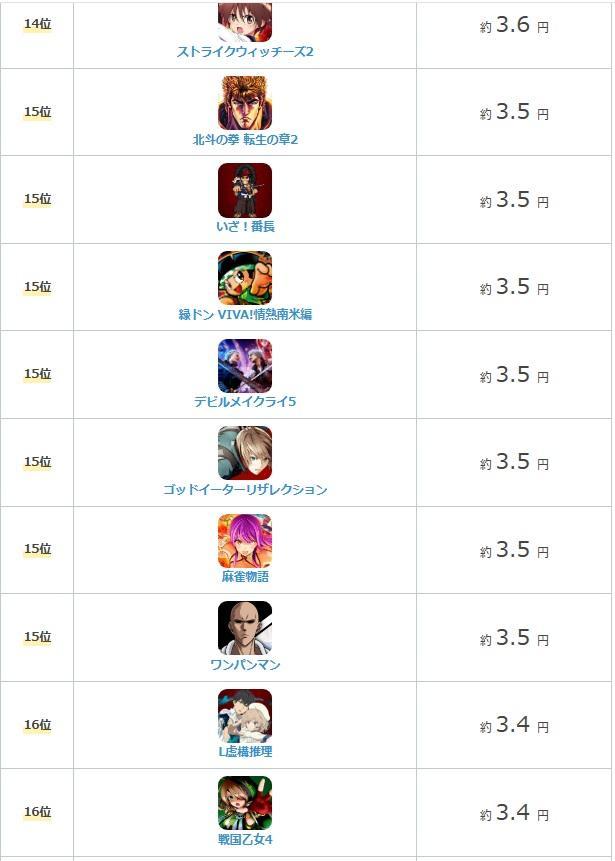Tap the 麻雀物語 title link

tap(245, 577)
